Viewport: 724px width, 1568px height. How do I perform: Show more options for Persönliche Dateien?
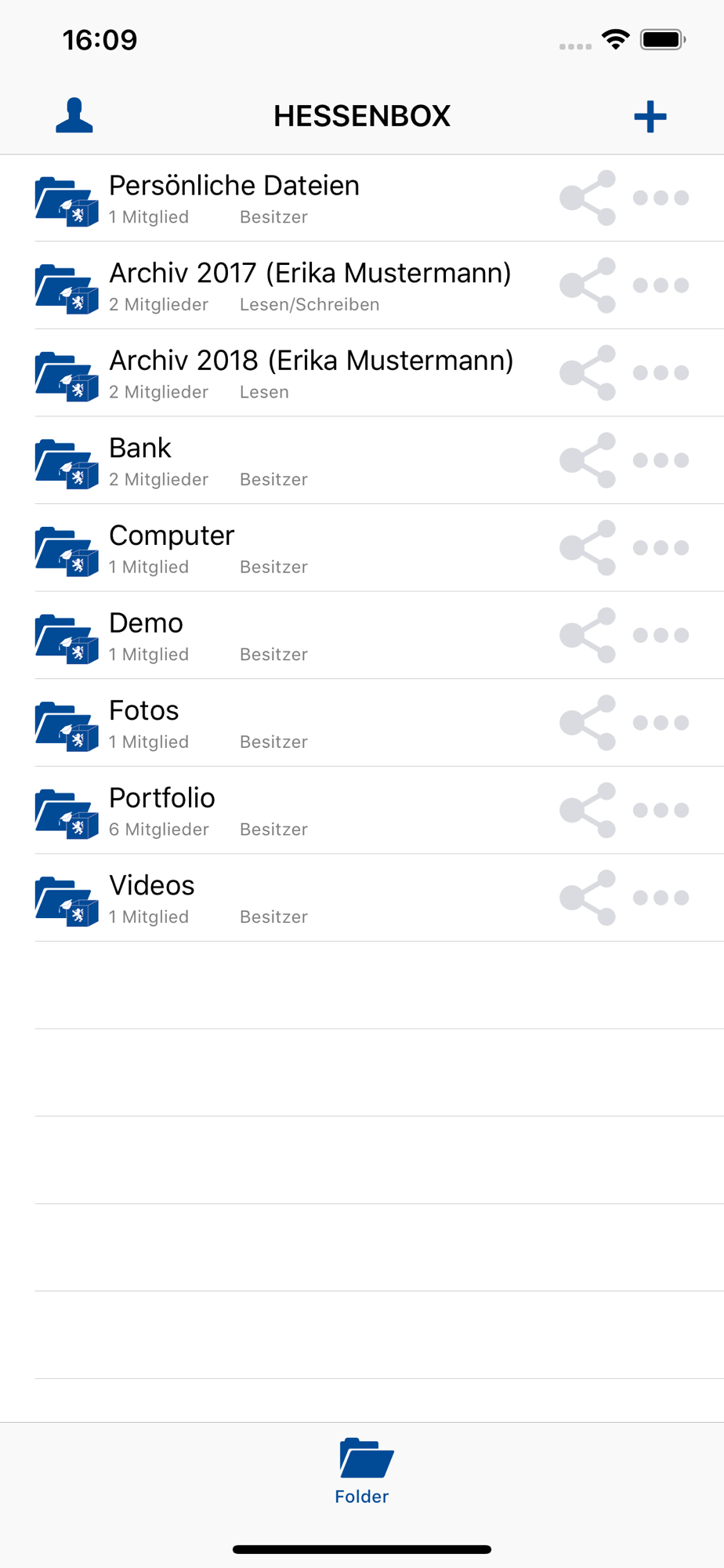(x=661, y=198)
